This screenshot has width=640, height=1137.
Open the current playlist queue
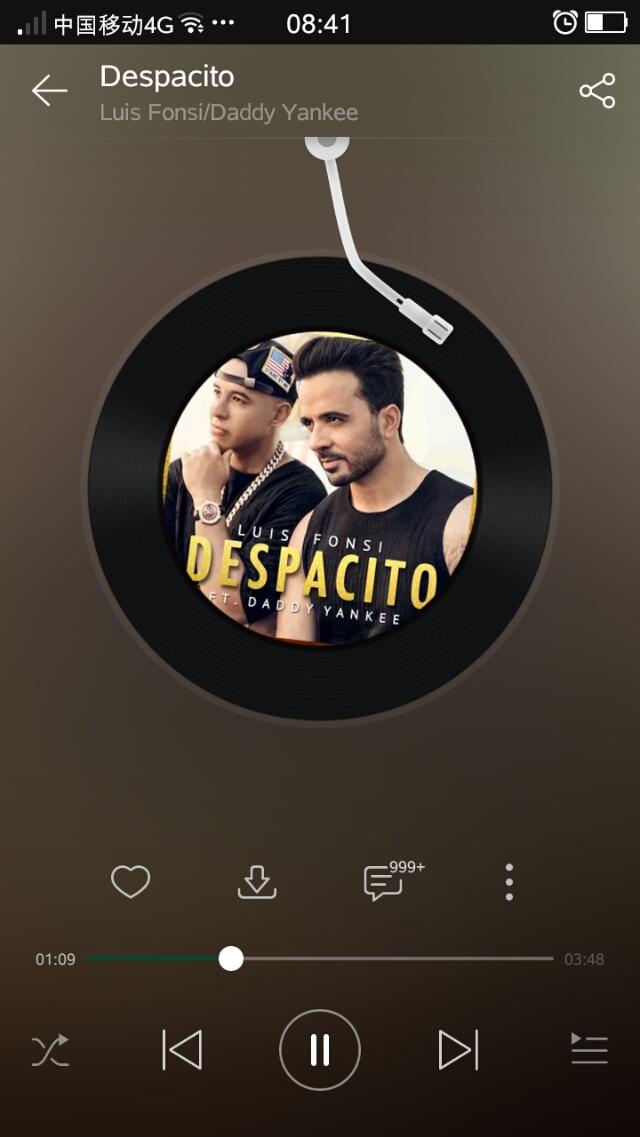(x=589, y=1049)
